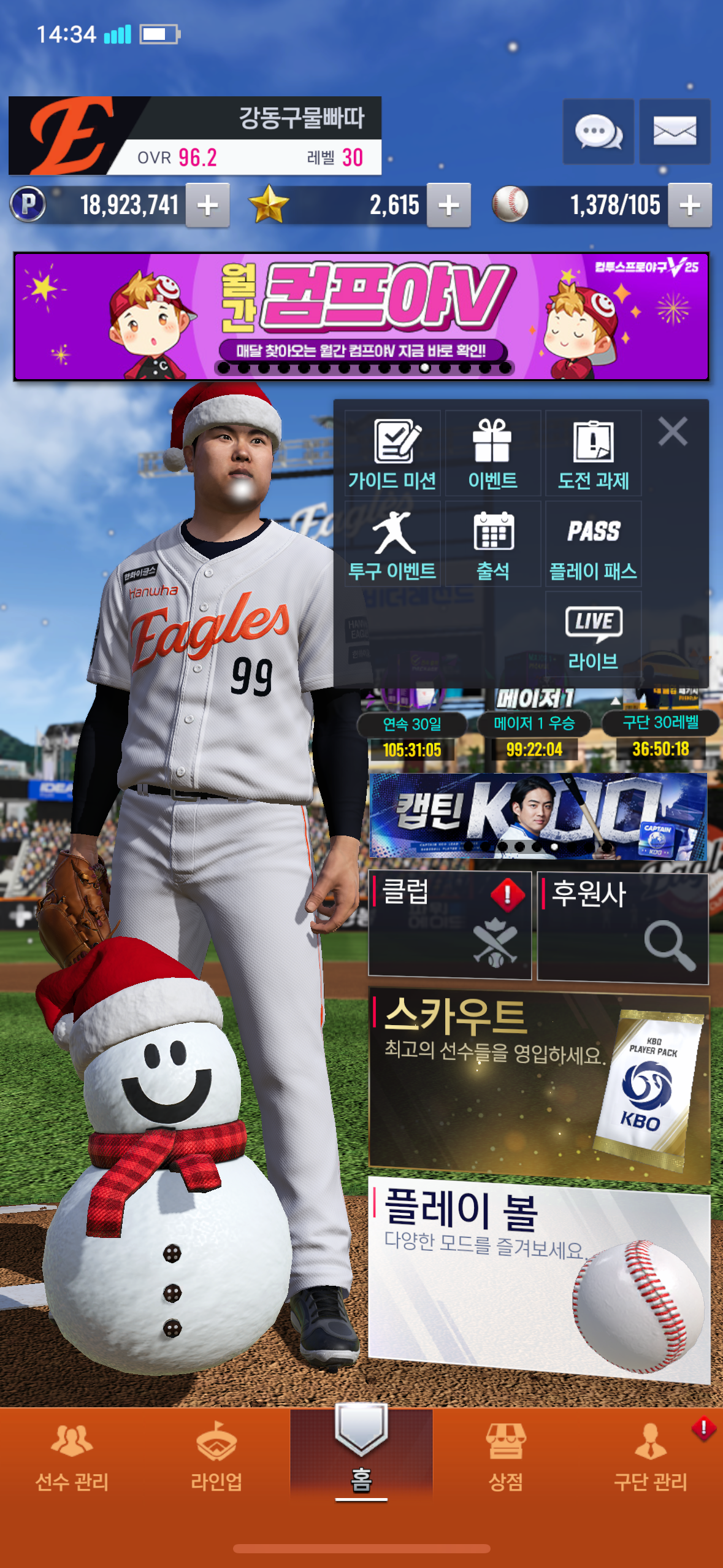
Task: Open the 클럽 tile
Action: [x=449, y=924]
